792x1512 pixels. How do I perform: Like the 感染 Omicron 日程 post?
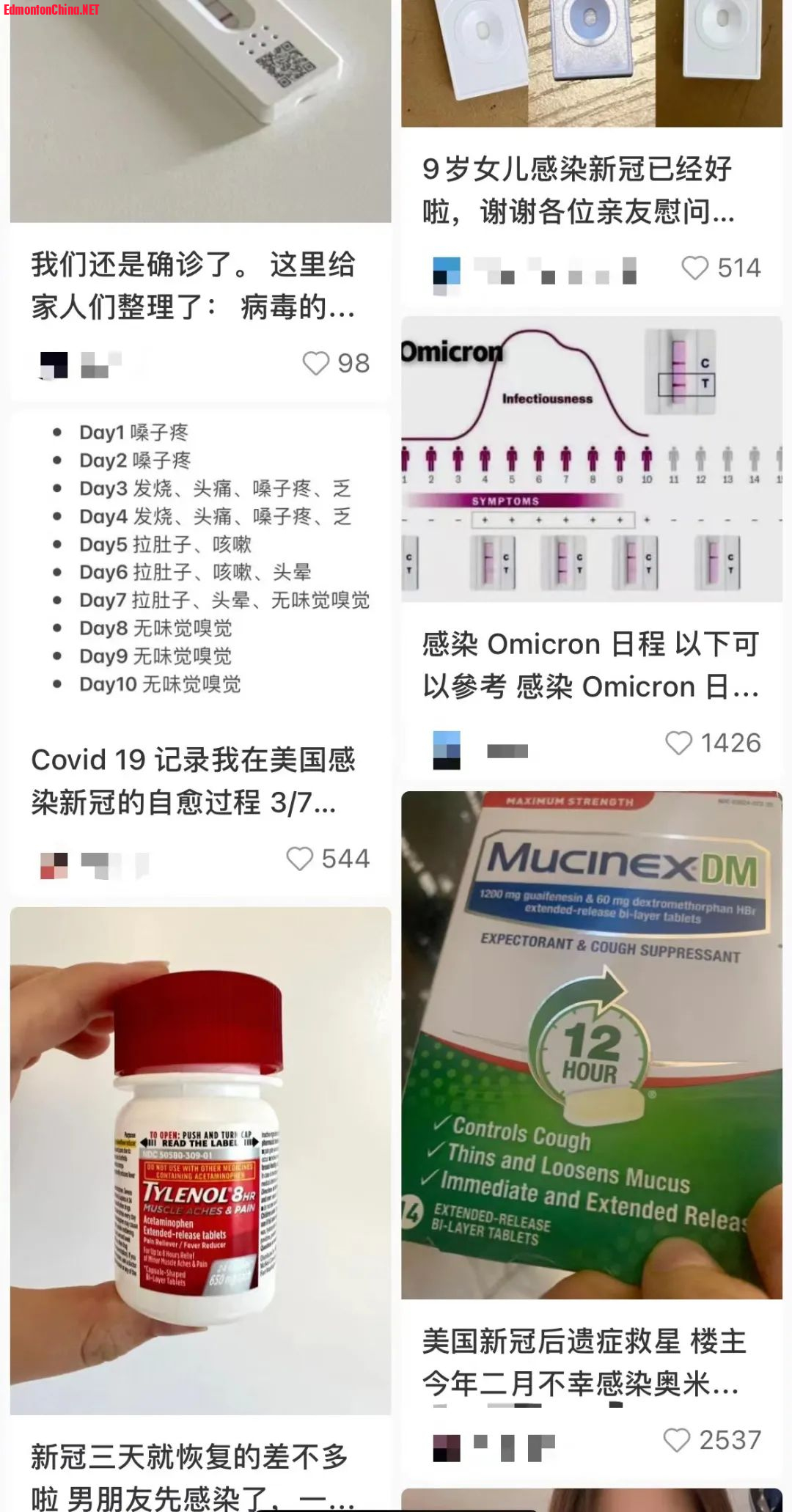pyautogui.click(x=678, y=743)
